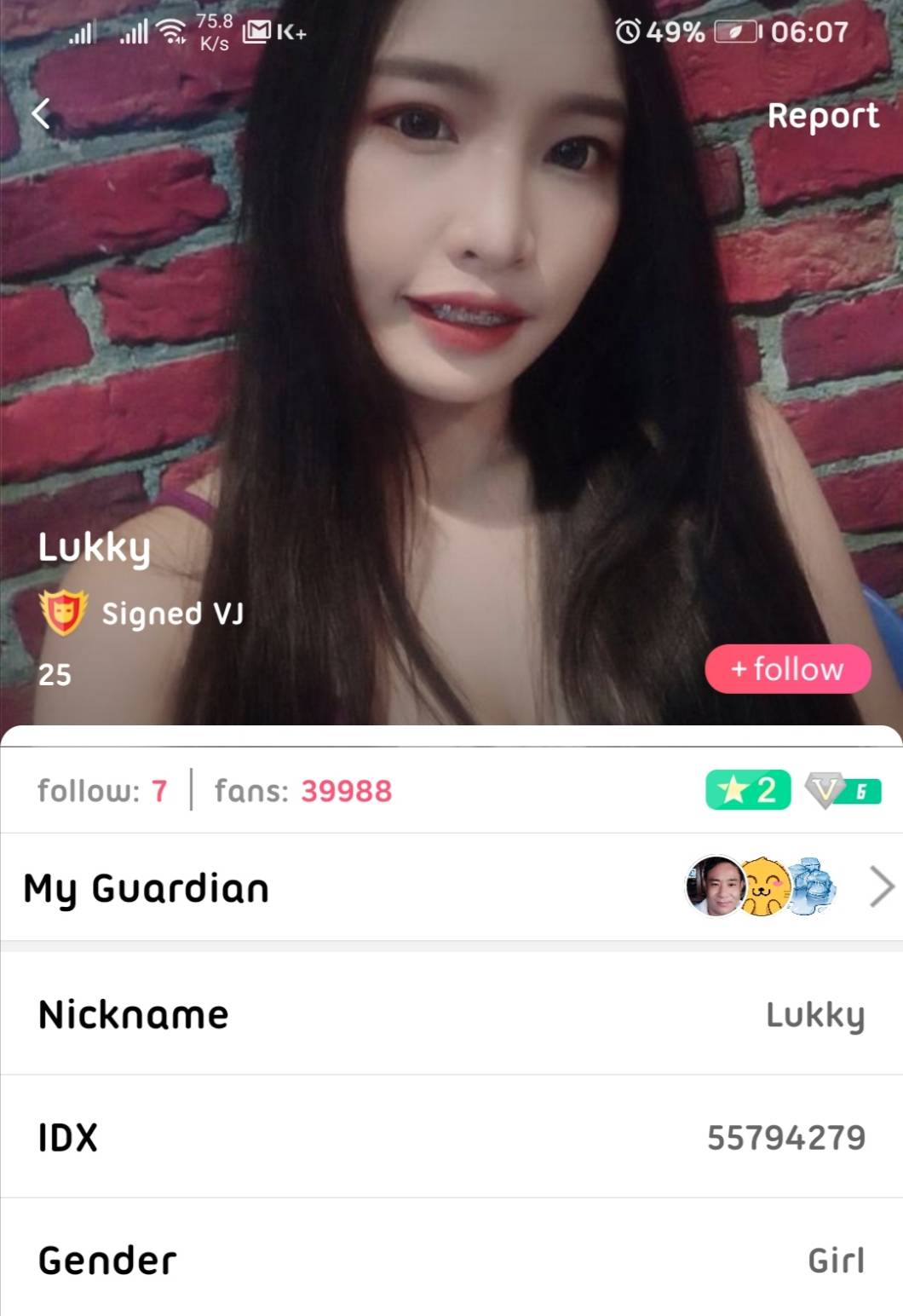Image resolution: width=903 pixels, height=1316 pixels.
Task: Go back using the top-left arrow
Action: tap(41, 113)
